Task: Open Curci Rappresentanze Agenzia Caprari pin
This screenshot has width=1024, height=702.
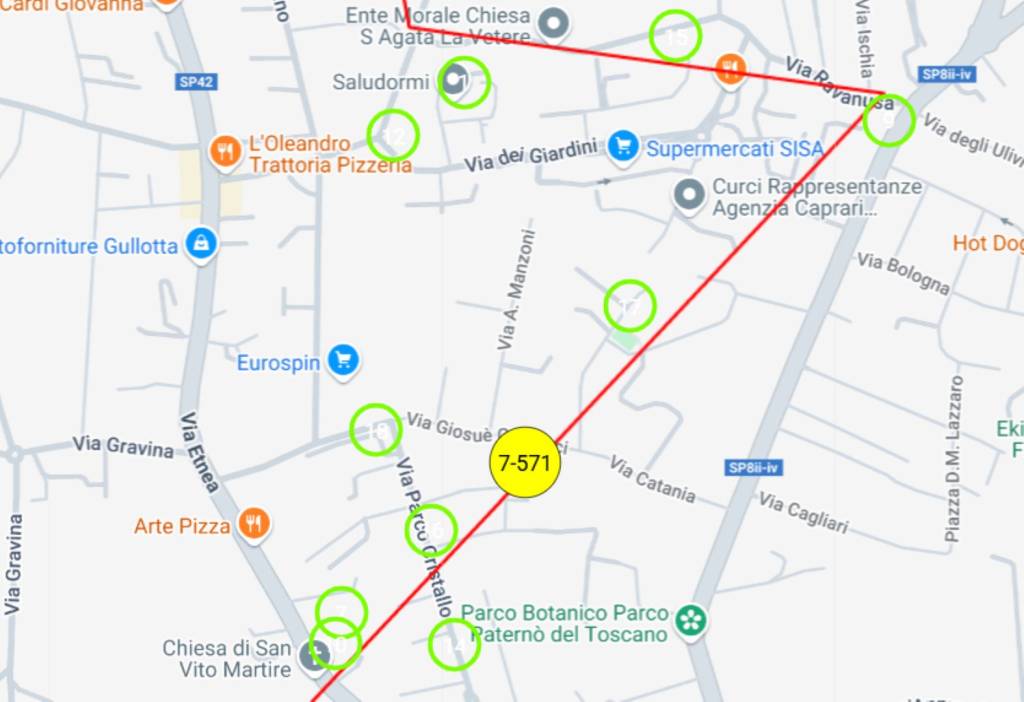Action: 688,195
